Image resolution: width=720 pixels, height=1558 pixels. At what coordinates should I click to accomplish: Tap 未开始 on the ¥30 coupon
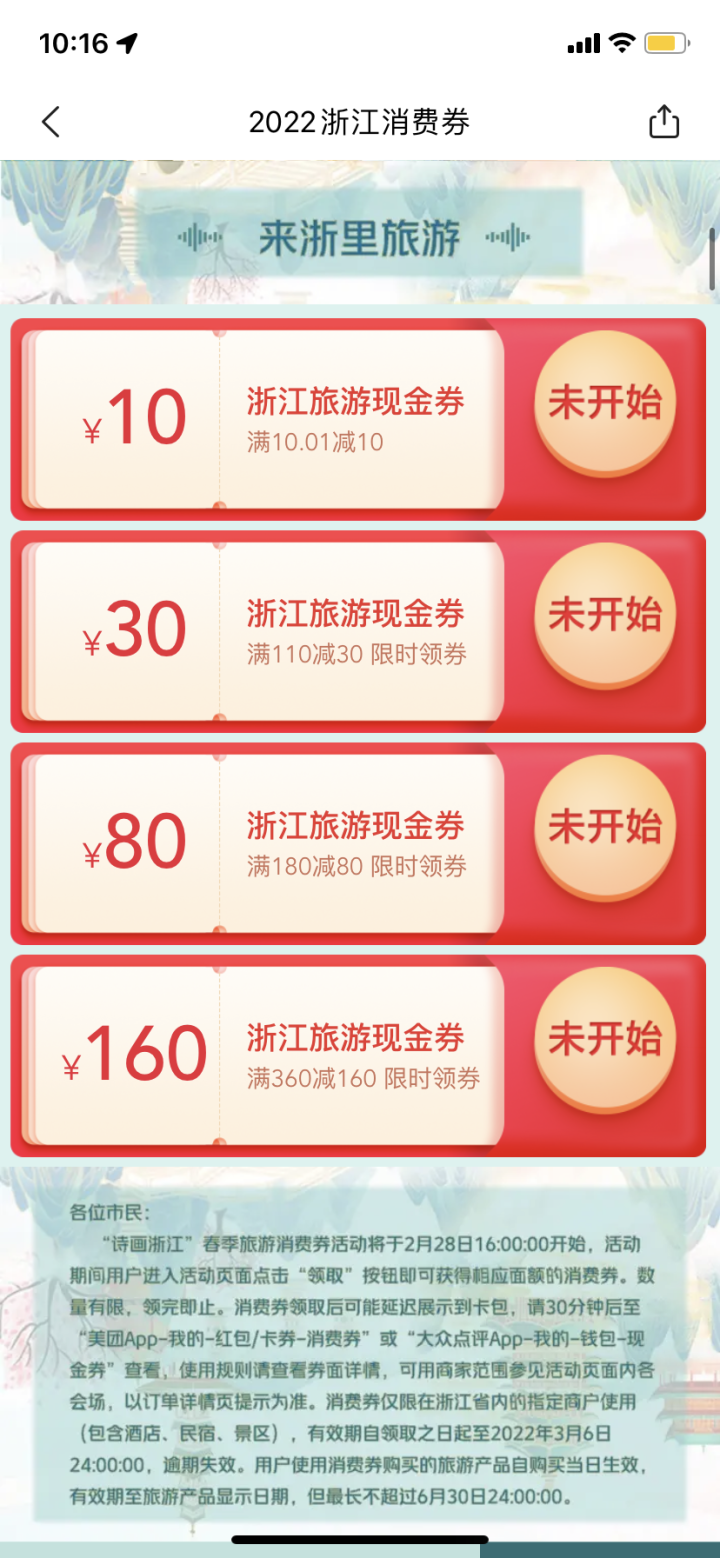point(604,616)
